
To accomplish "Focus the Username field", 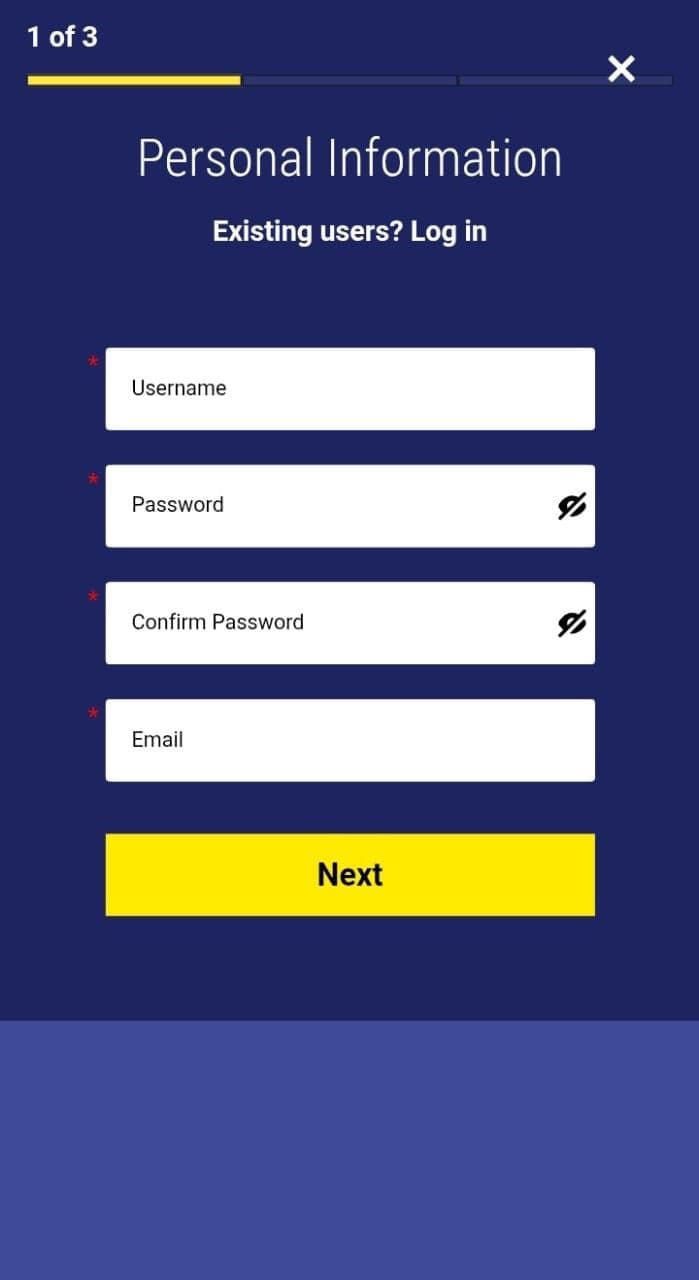I will click(x=350, y=389).
